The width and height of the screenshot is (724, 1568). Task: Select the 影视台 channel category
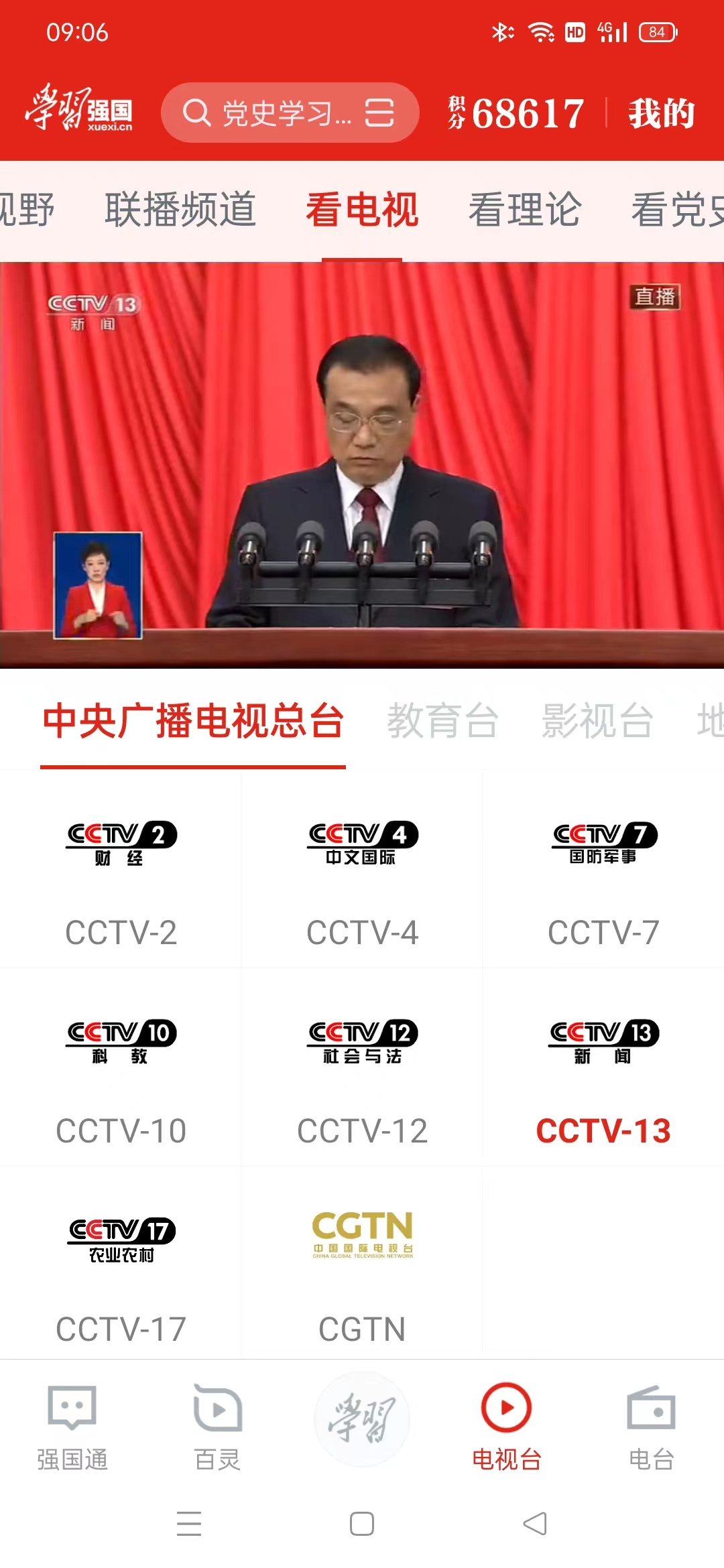[597, 721]
